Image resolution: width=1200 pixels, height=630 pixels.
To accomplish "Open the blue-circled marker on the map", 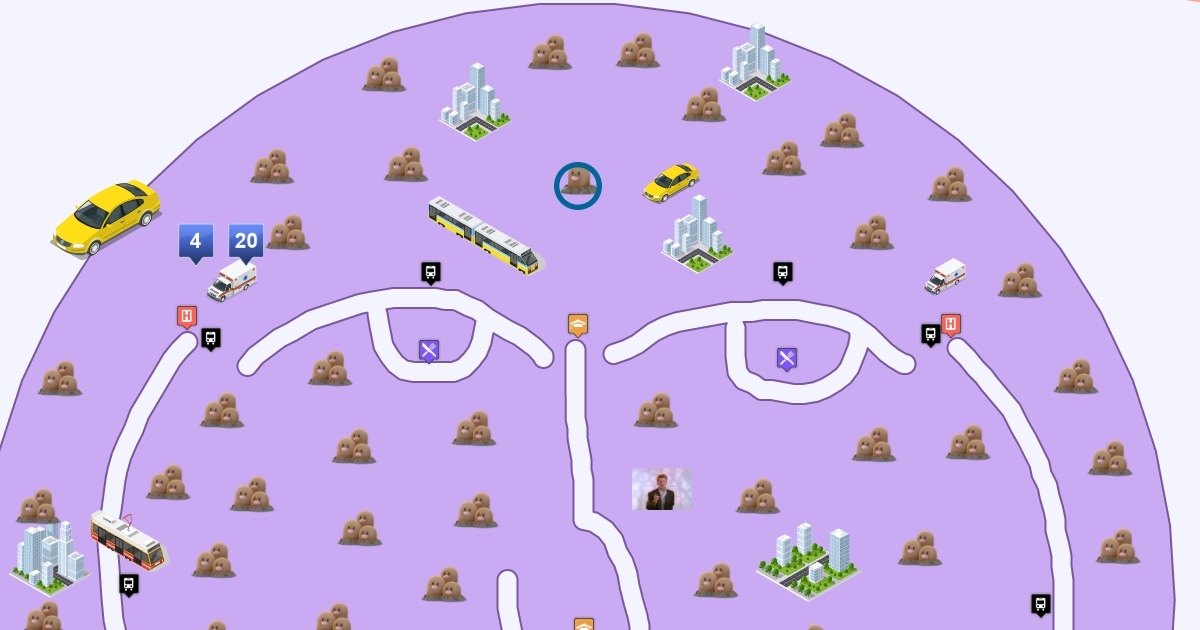I will coord(578,185).
